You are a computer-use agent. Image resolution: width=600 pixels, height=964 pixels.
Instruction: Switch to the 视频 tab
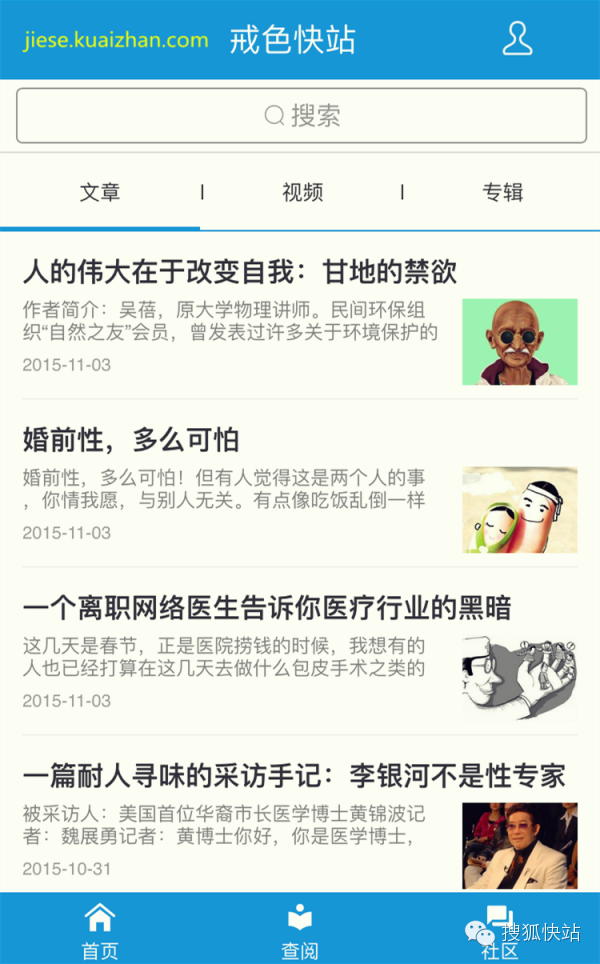(x=302, y=193)
